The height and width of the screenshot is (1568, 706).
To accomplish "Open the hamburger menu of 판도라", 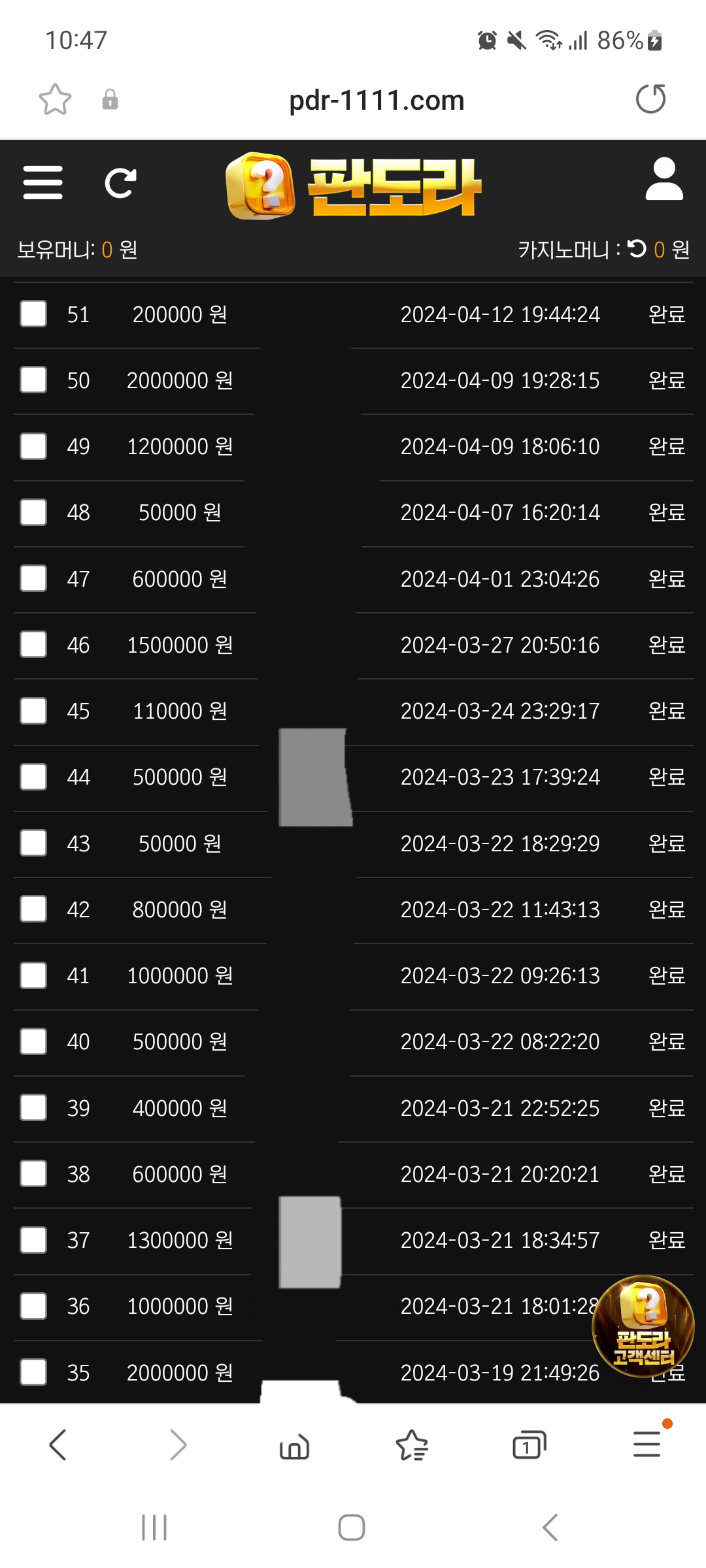I will (42, 182).
